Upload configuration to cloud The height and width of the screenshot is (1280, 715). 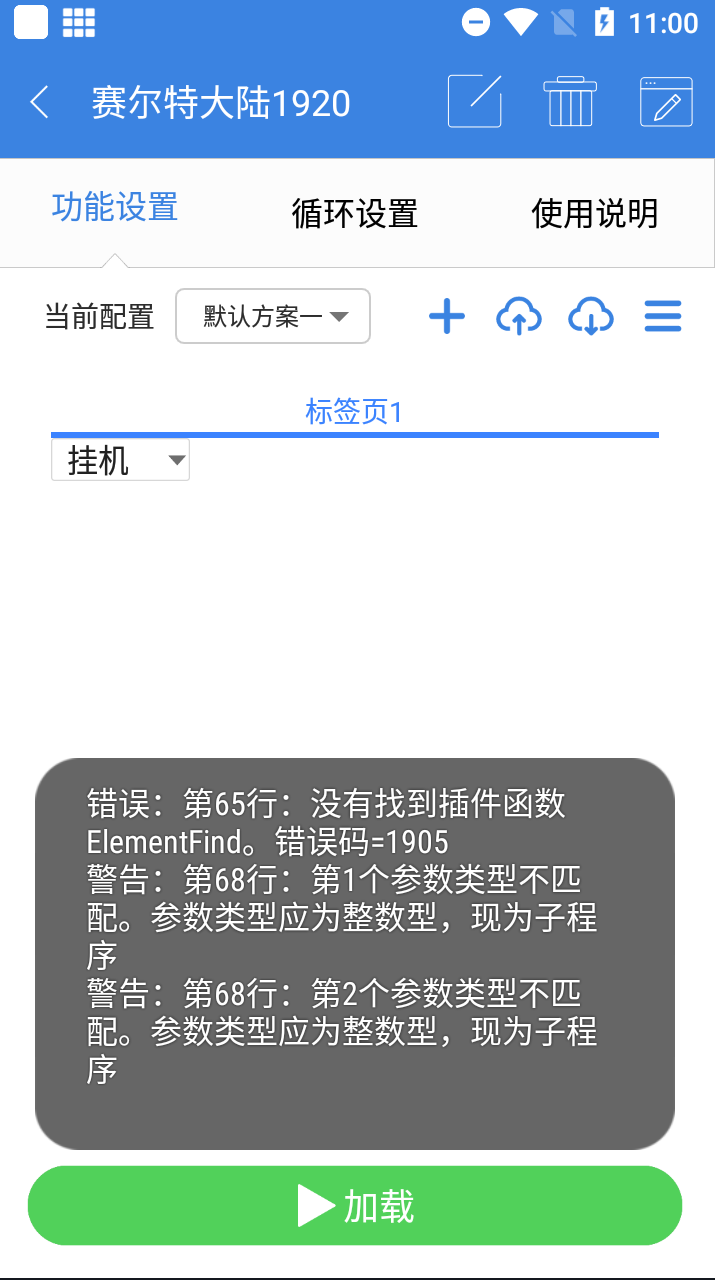519,317
